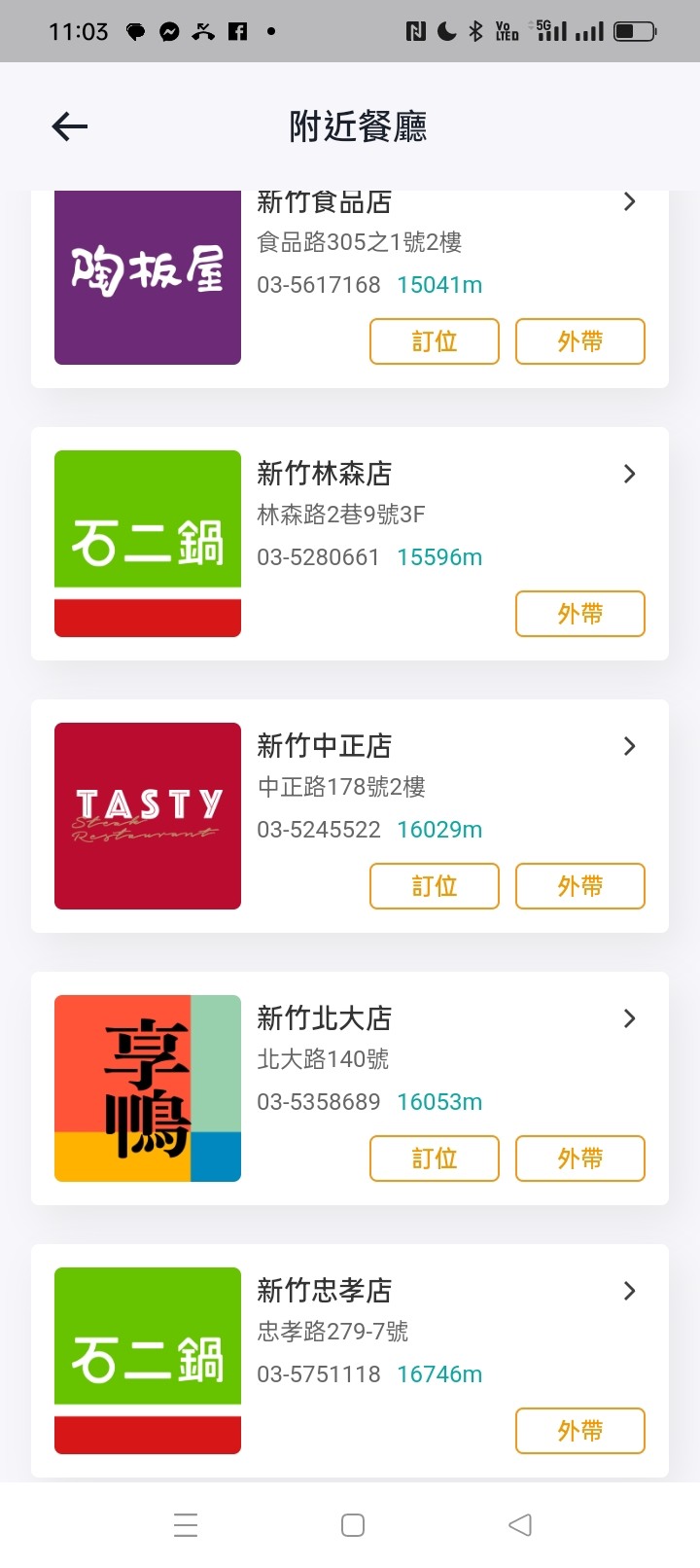Reserve a table (訂位) at 新竹中正店
Viewport: 700px width, 1568px height.
435,886
